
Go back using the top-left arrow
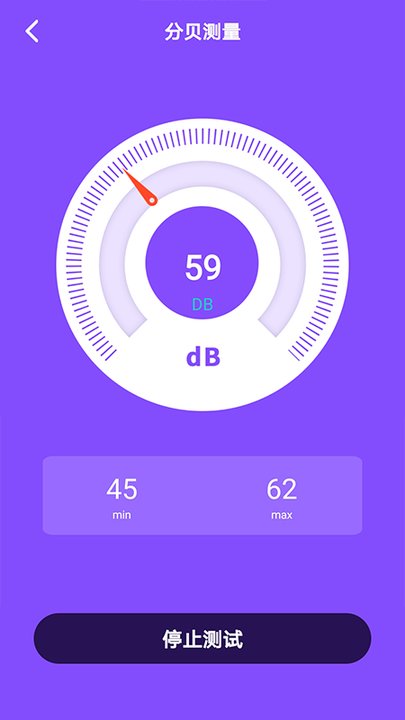pyautogui.click(x=32, y=32)
